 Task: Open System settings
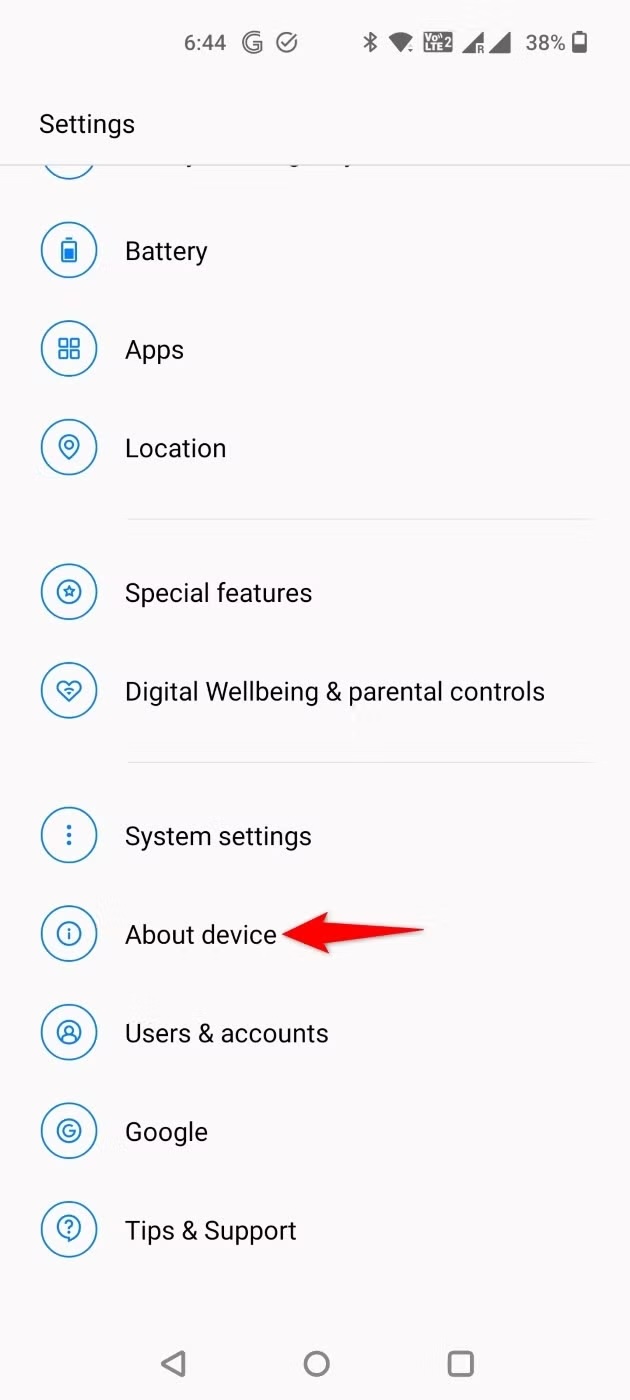(315, 836)
